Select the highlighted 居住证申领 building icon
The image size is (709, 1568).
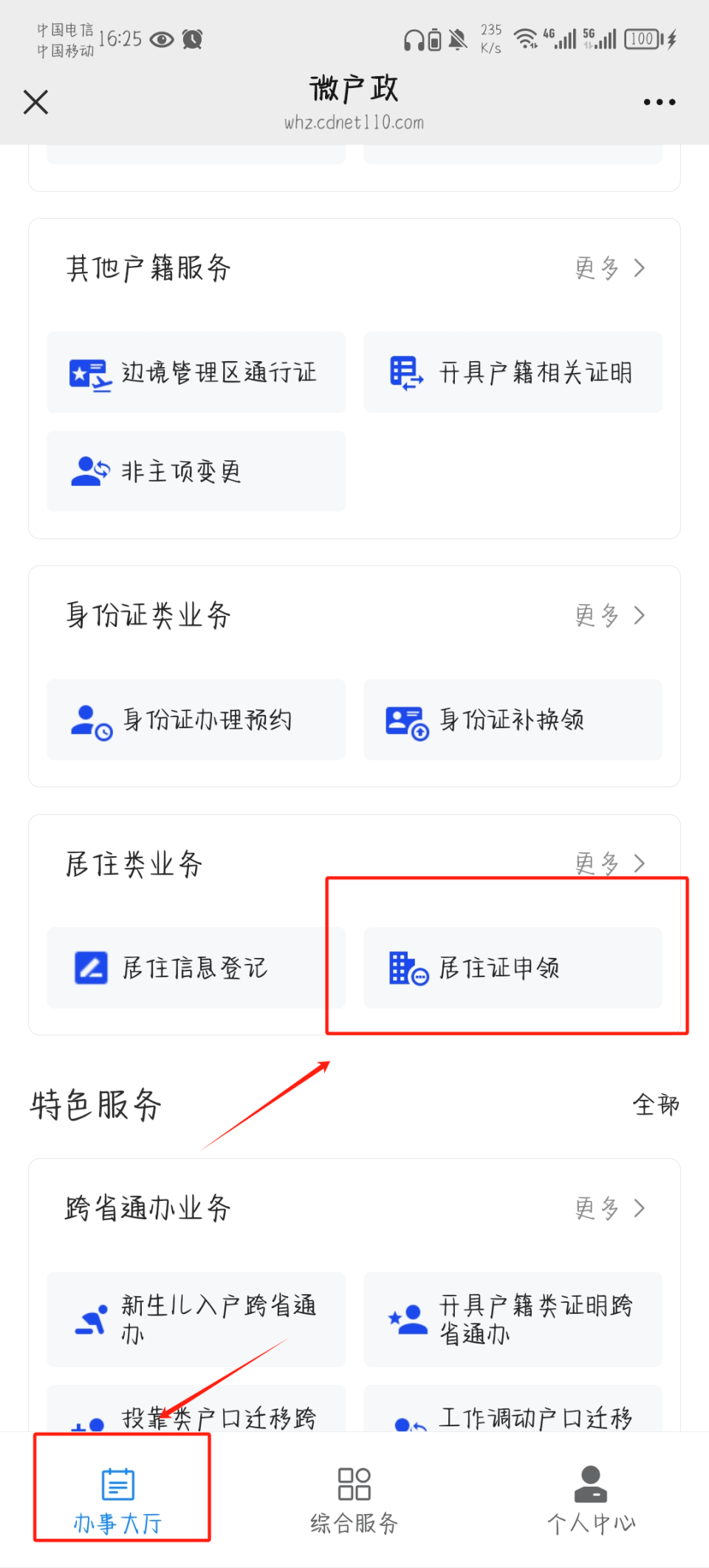[407, 968]
